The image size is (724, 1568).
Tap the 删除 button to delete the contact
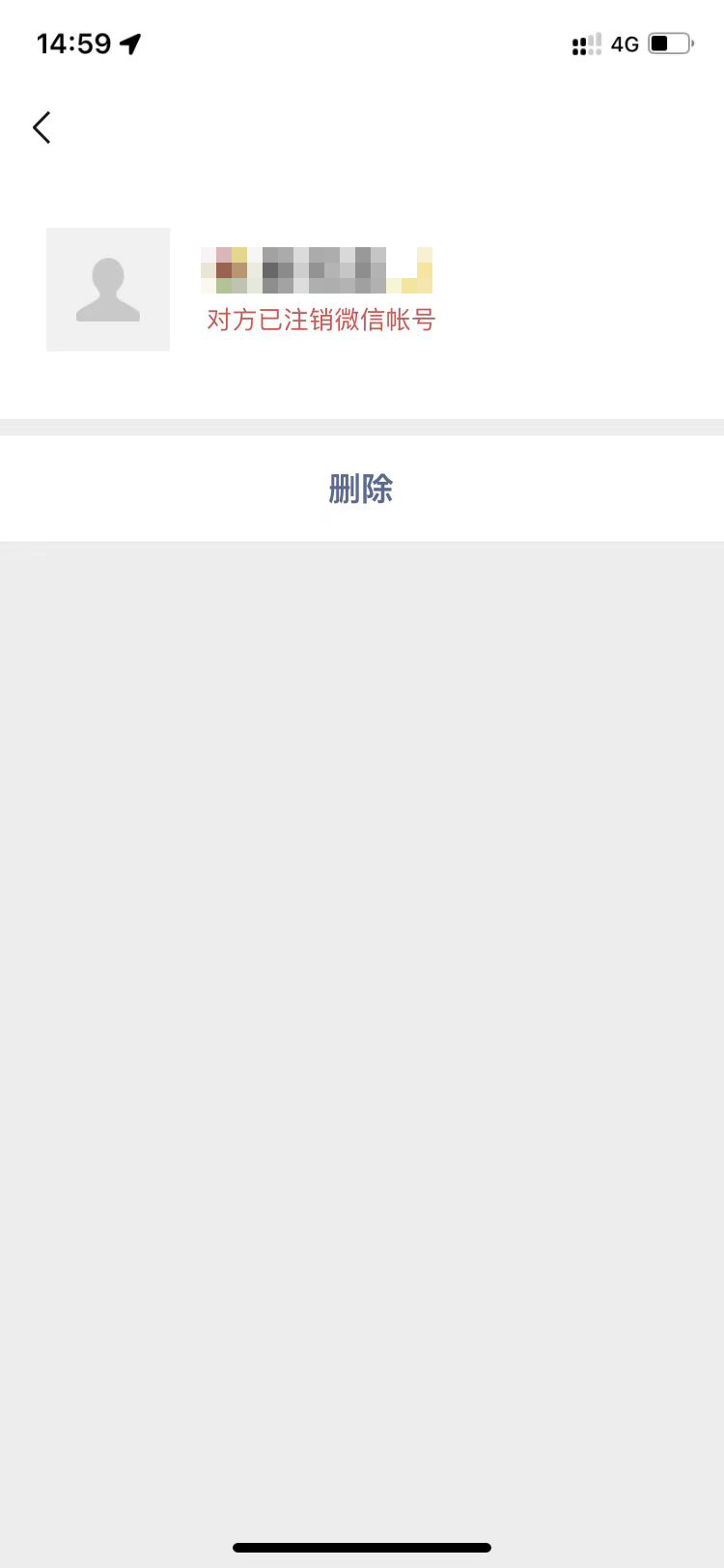(361, 489)
